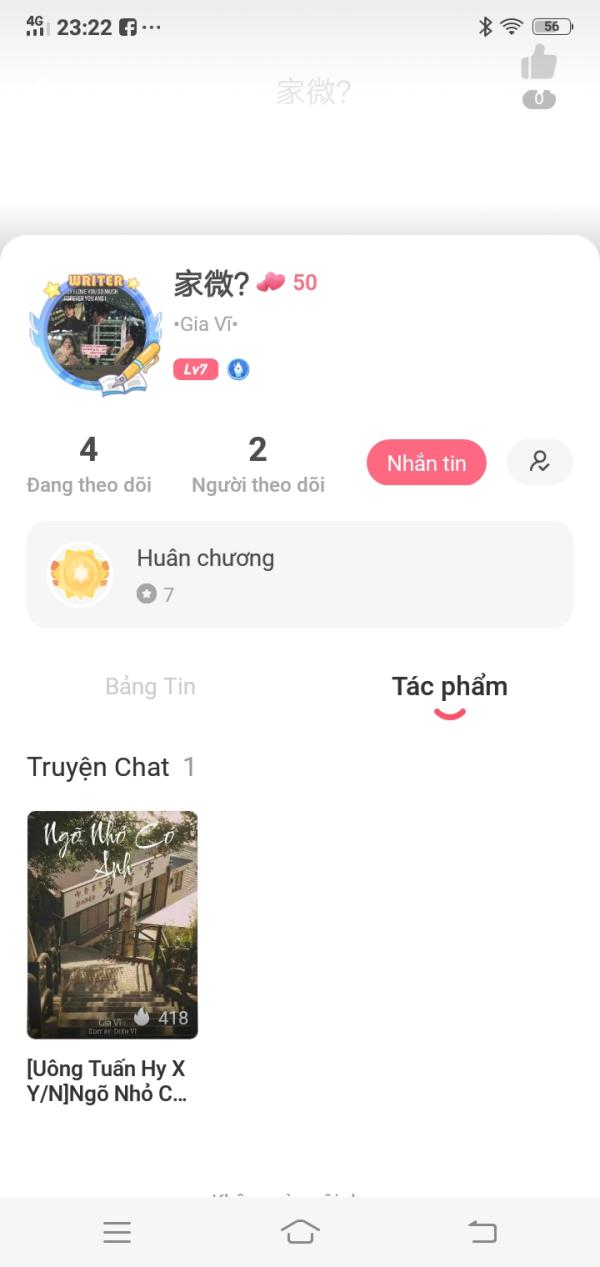Tap the Lv7 level badge
The height and width of the screenshot is (1267, 600).
coord(195,369)
